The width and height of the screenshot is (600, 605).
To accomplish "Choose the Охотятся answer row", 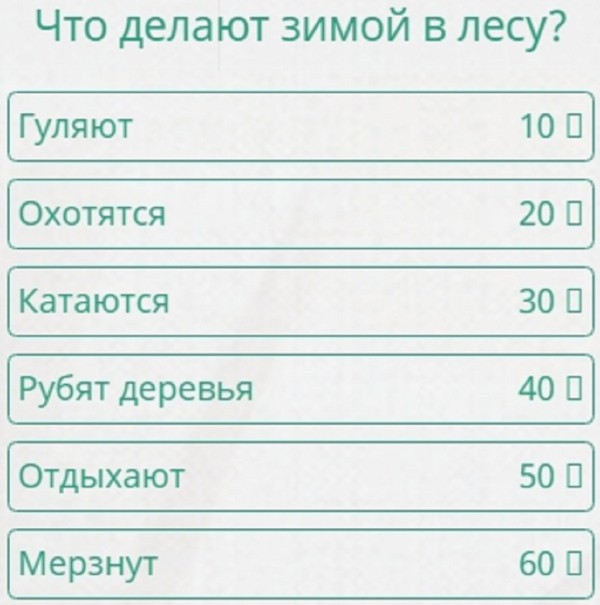I will coord(300,213).
